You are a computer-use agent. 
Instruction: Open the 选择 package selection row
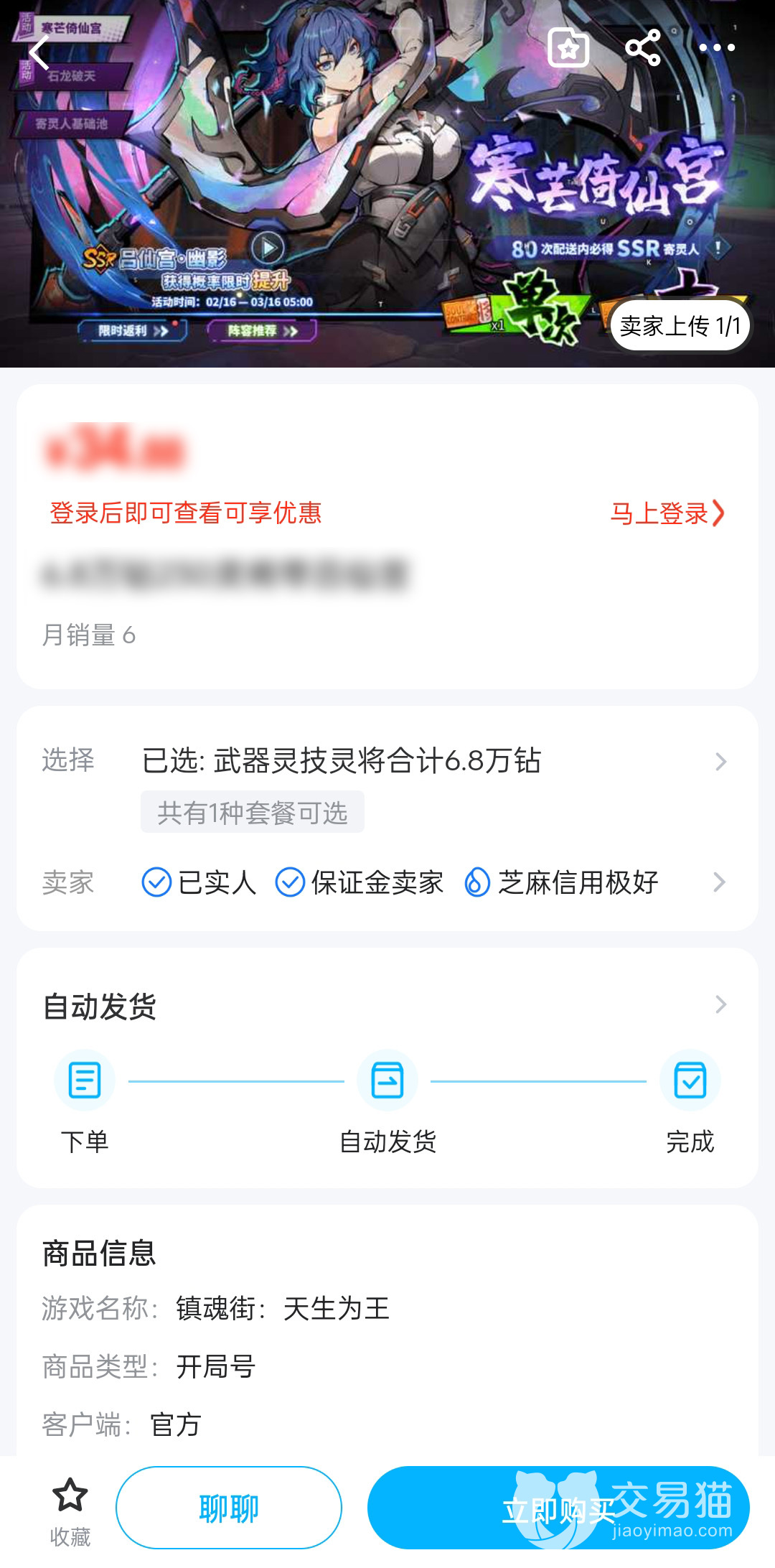point(431,761)
